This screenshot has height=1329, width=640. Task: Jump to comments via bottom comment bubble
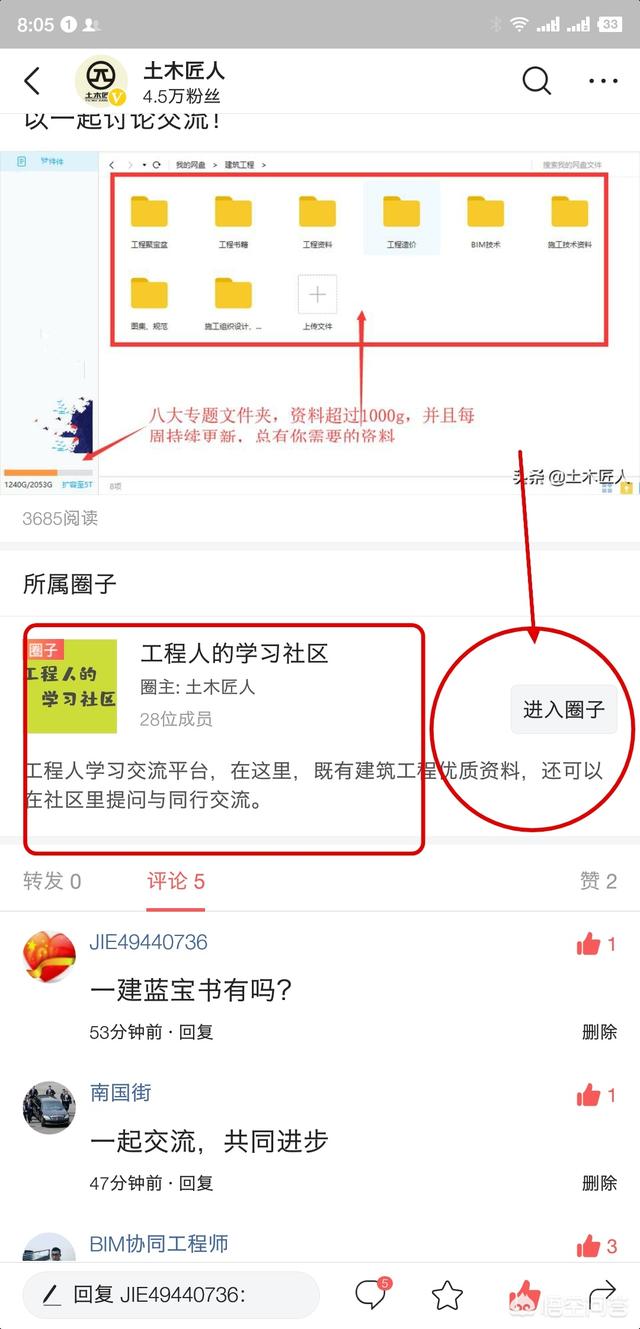[x=371, y=1295]
